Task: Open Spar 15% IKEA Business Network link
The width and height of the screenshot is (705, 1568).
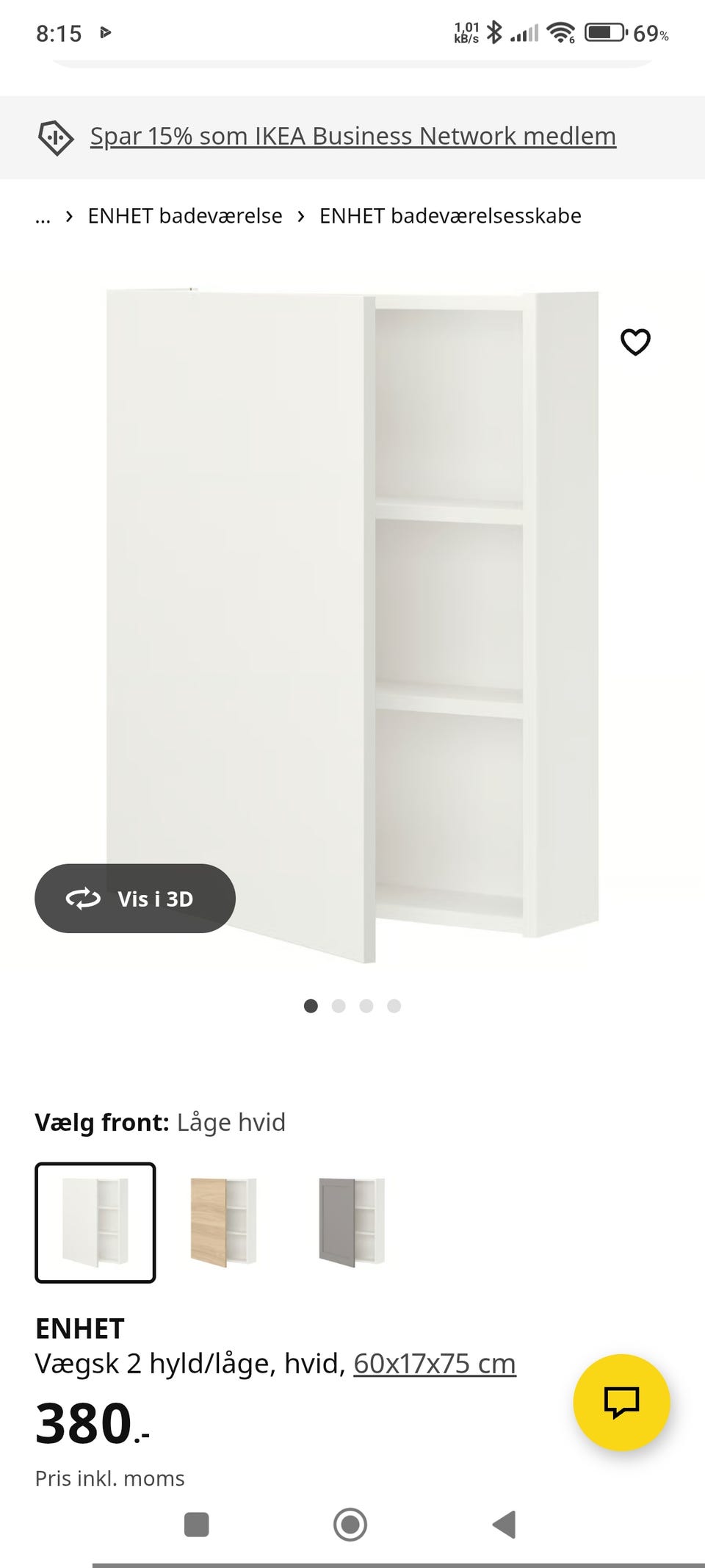Action: 352,136
